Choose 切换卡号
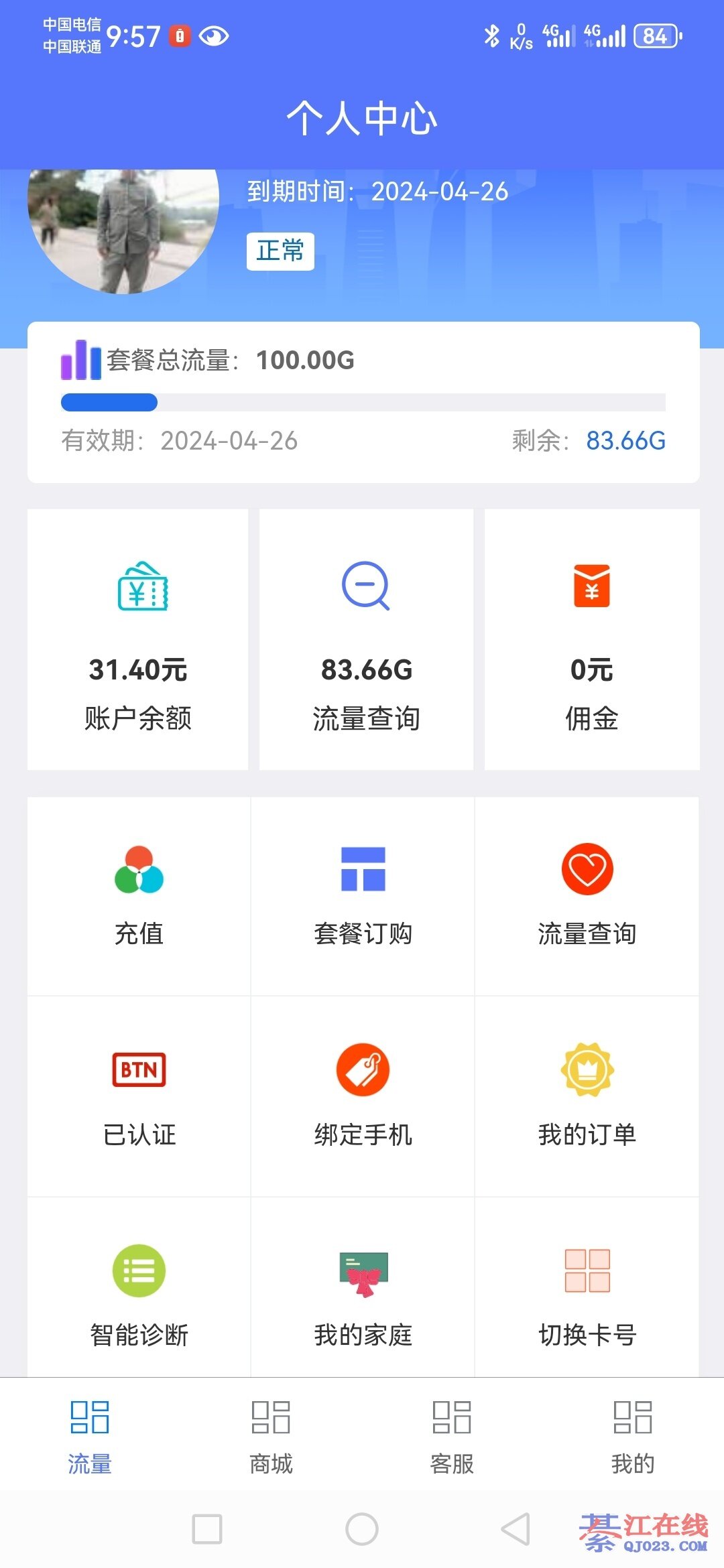The image size is (724, 1568). (587, 1293)
